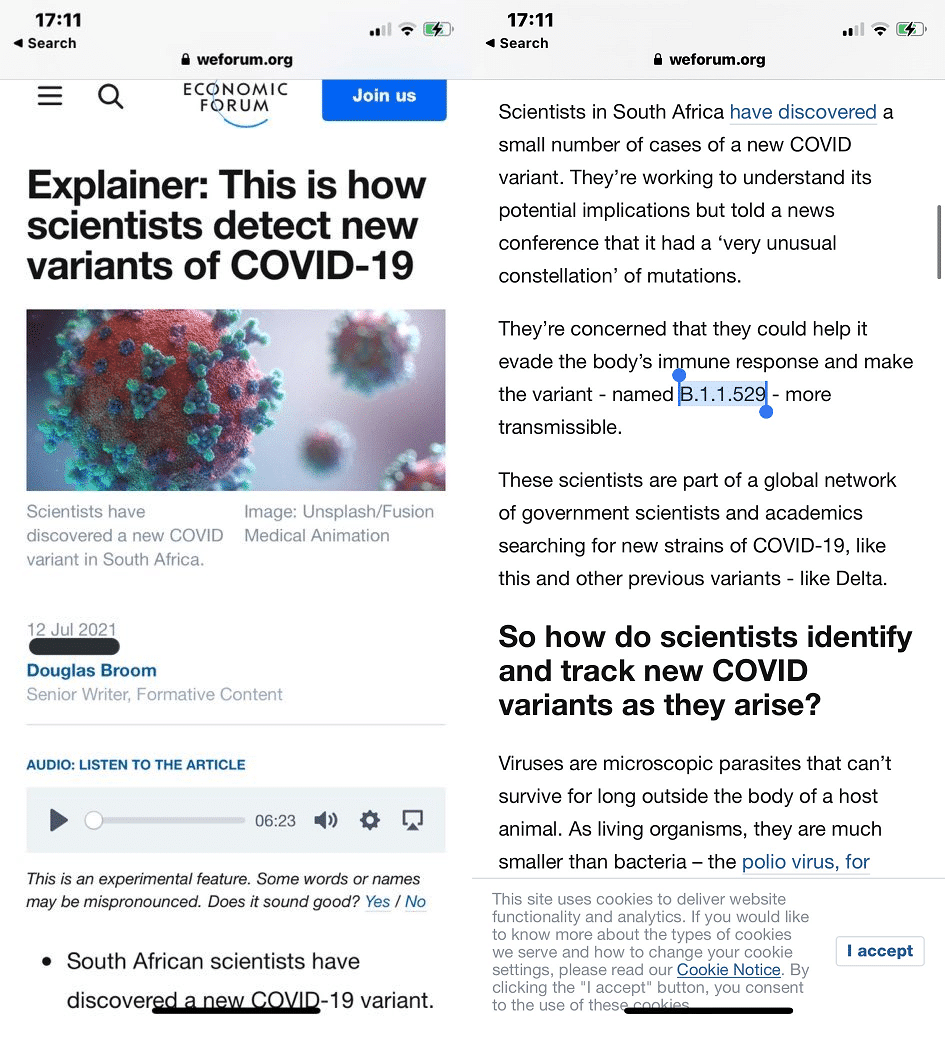Tap the AirPlay icon in player
952x1039 pixels.
(412, 820)
